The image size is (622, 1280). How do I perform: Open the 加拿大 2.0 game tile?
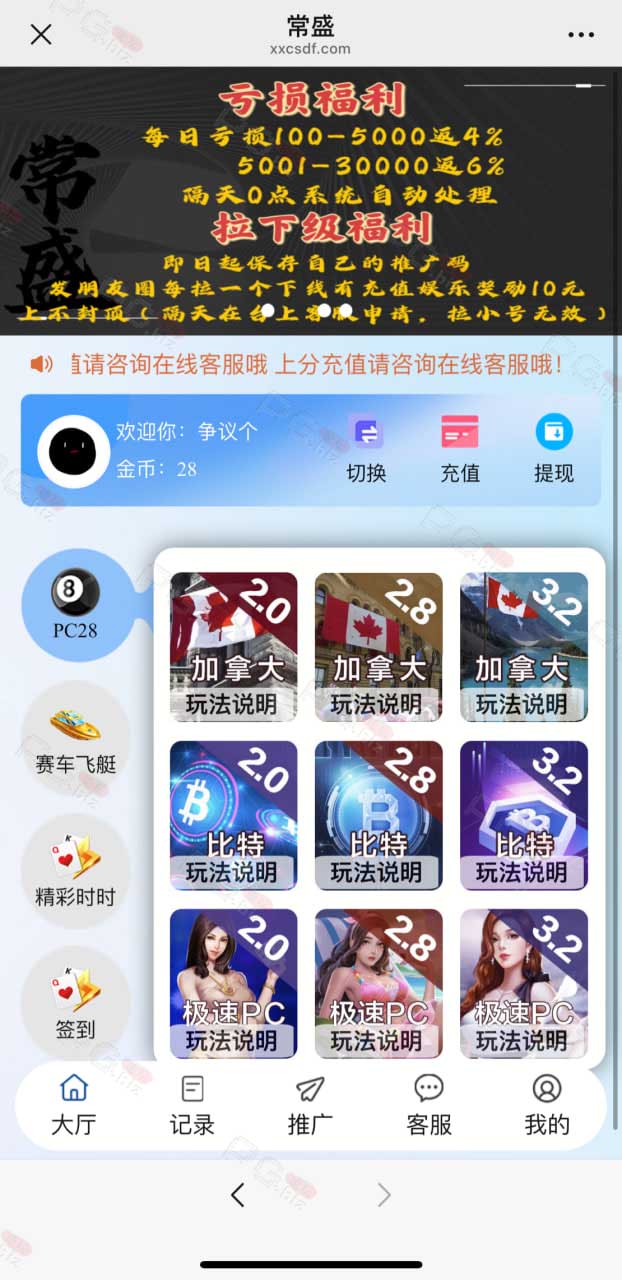[x=233, y=647]
